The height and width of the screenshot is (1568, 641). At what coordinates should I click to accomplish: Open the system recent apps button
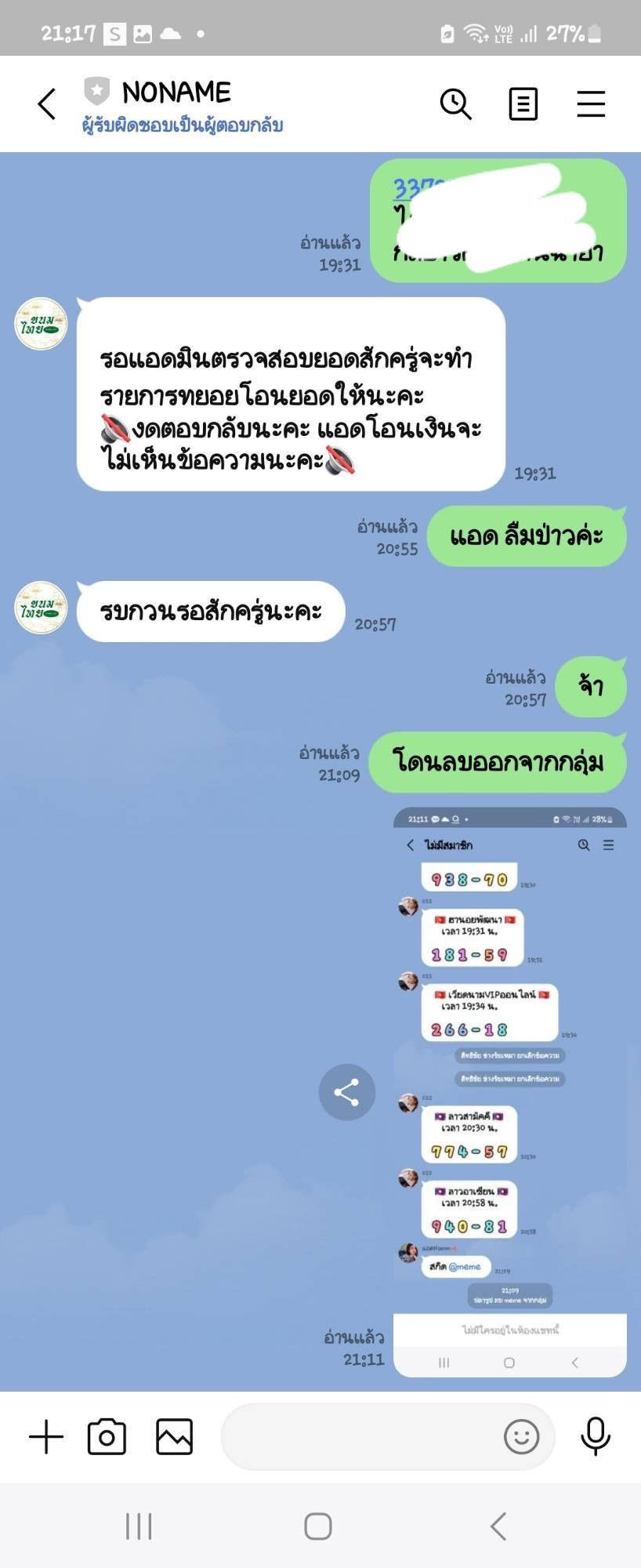click(x=139, y=1526)
